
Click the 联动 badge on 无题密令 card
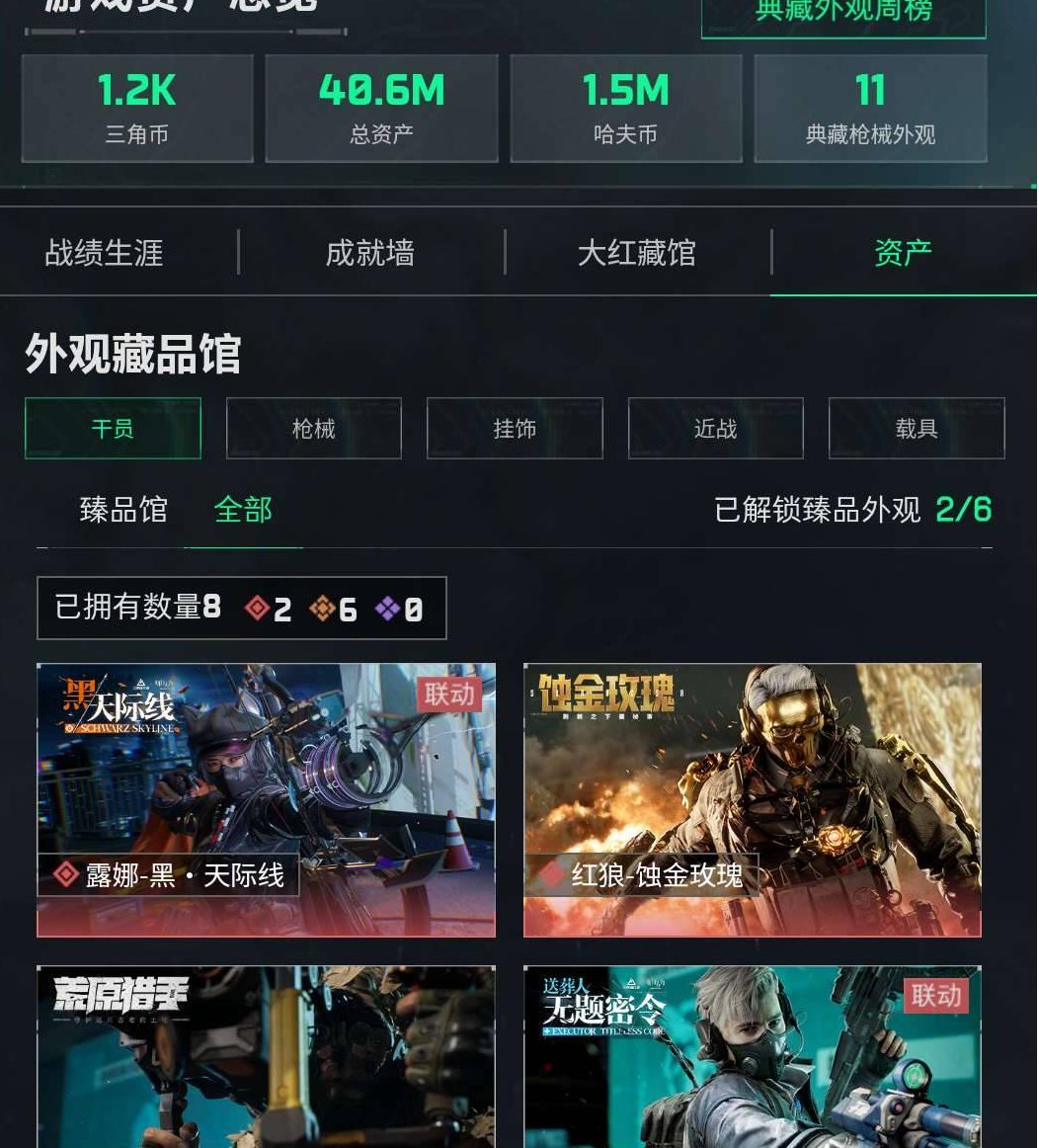935,998
